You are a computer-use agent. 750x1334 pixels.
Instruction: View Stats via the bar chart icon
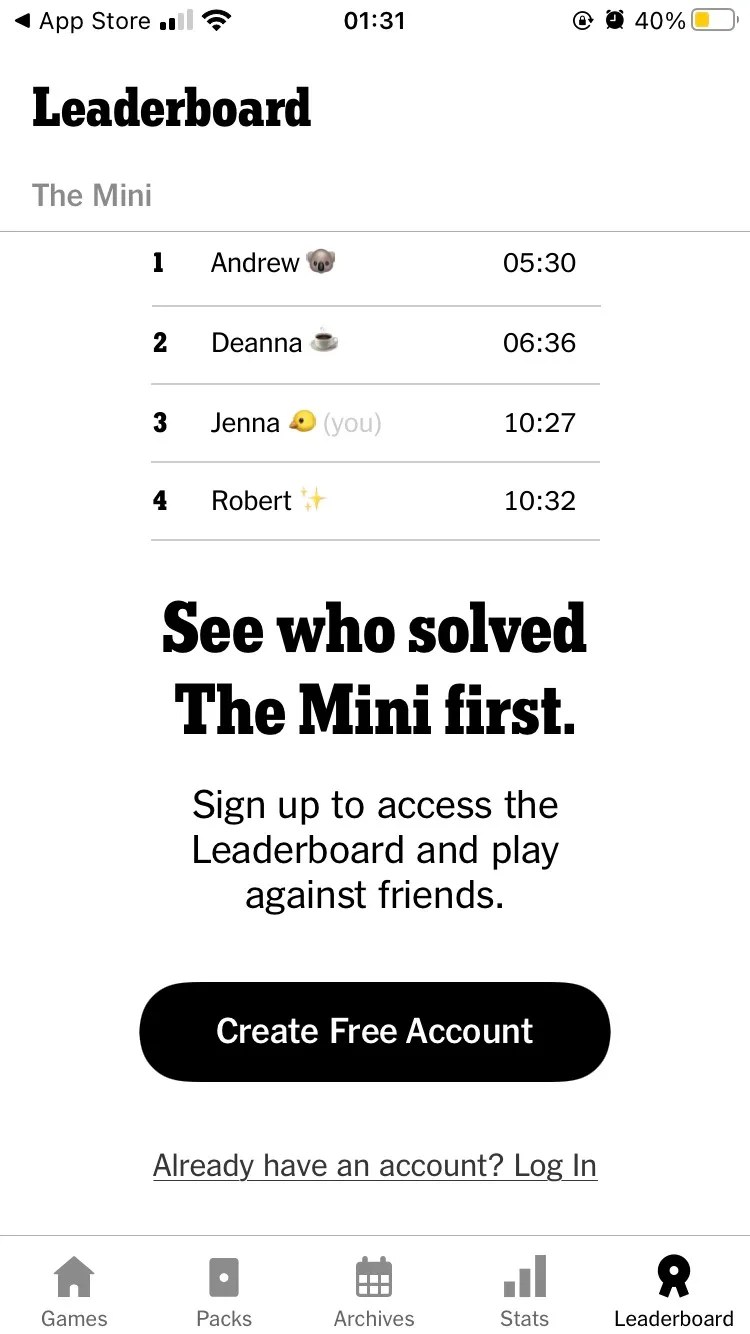tap(523, 1277)
